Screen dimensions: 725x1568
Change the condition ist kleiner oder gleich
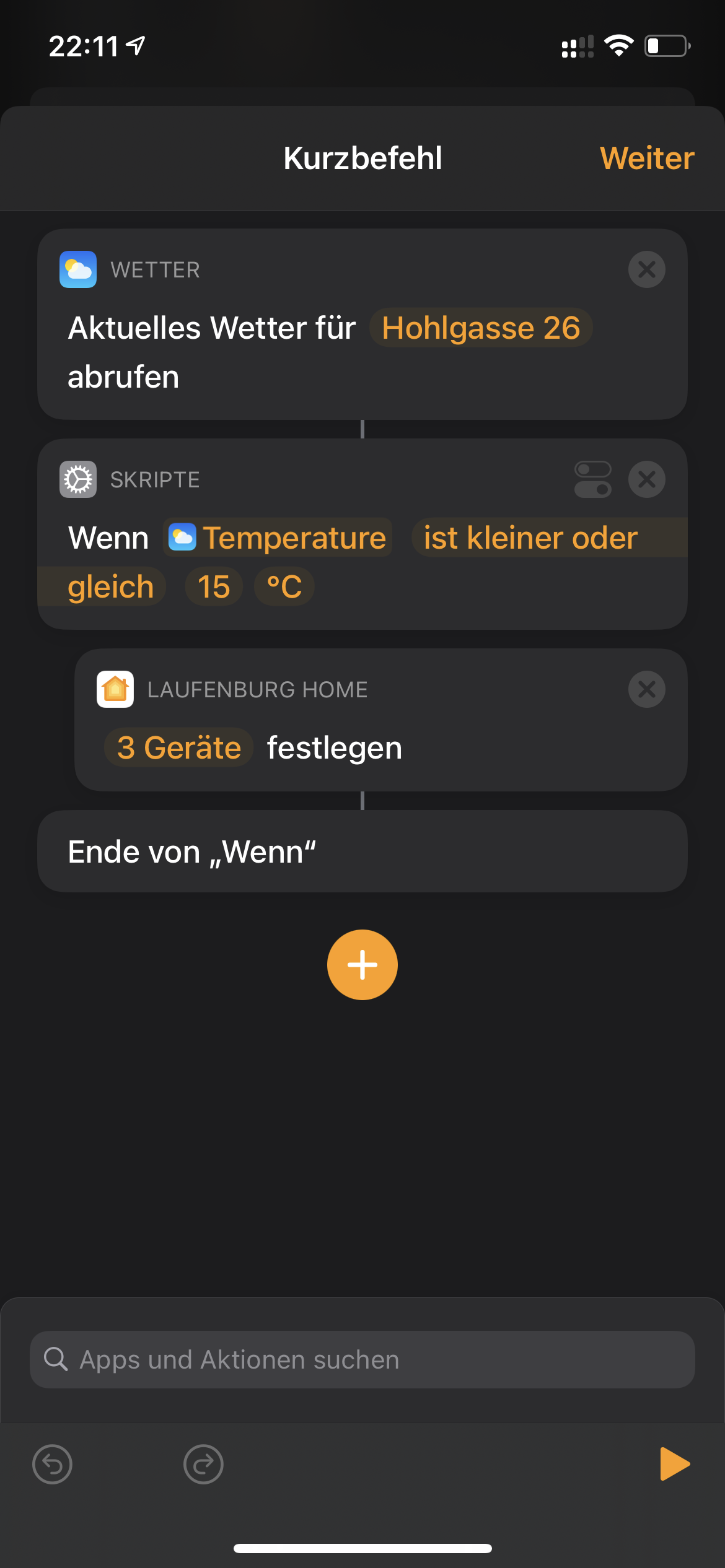530,538
